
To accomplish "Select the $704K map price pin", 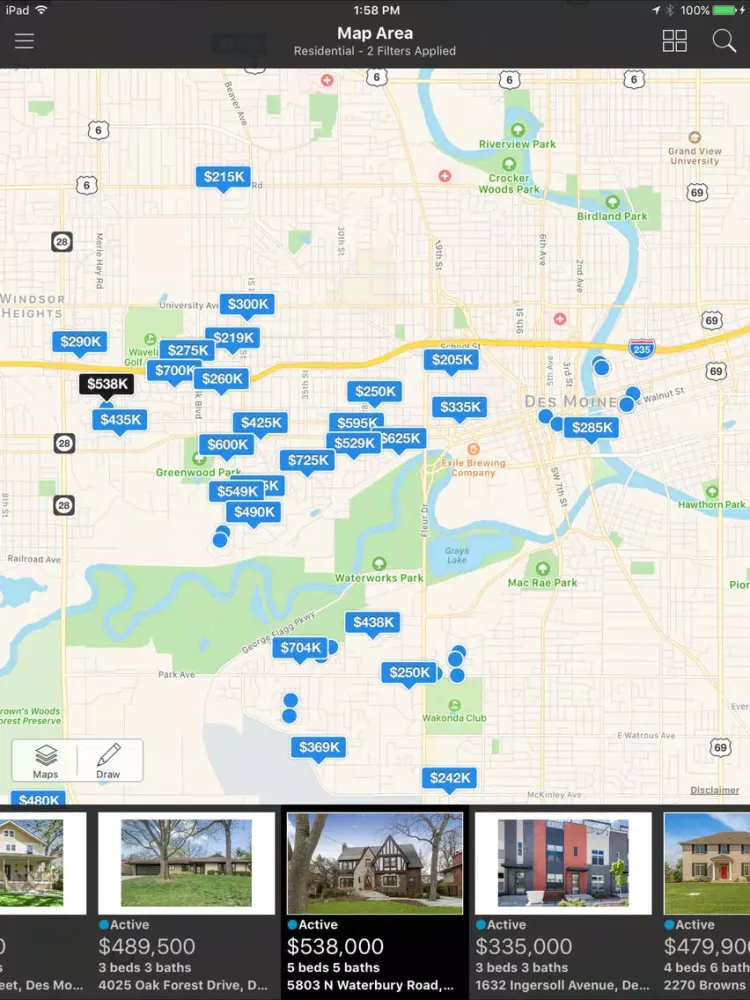I will pyautogui.click(x=300, y=648).
